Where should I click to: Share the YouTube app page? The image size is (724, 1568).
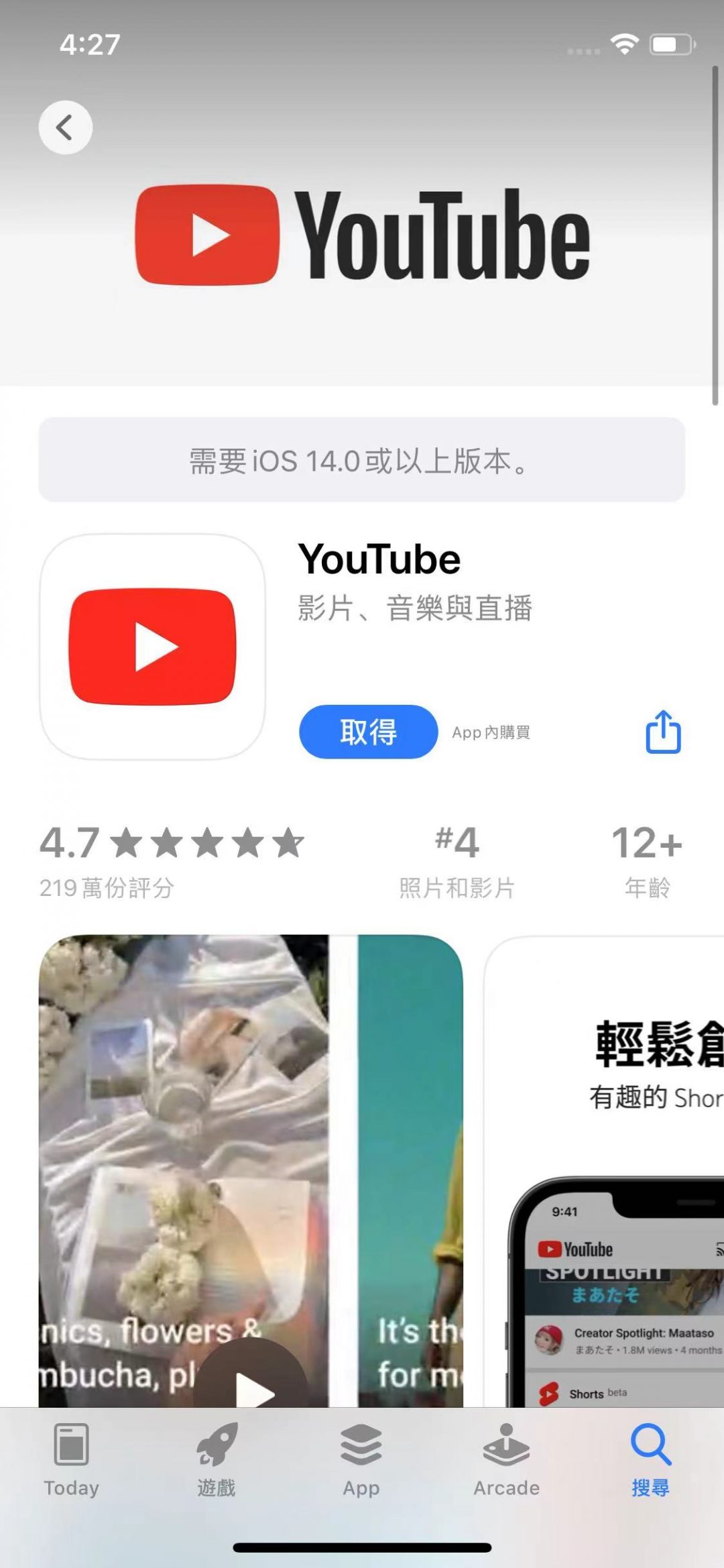(x=663, y=732)
